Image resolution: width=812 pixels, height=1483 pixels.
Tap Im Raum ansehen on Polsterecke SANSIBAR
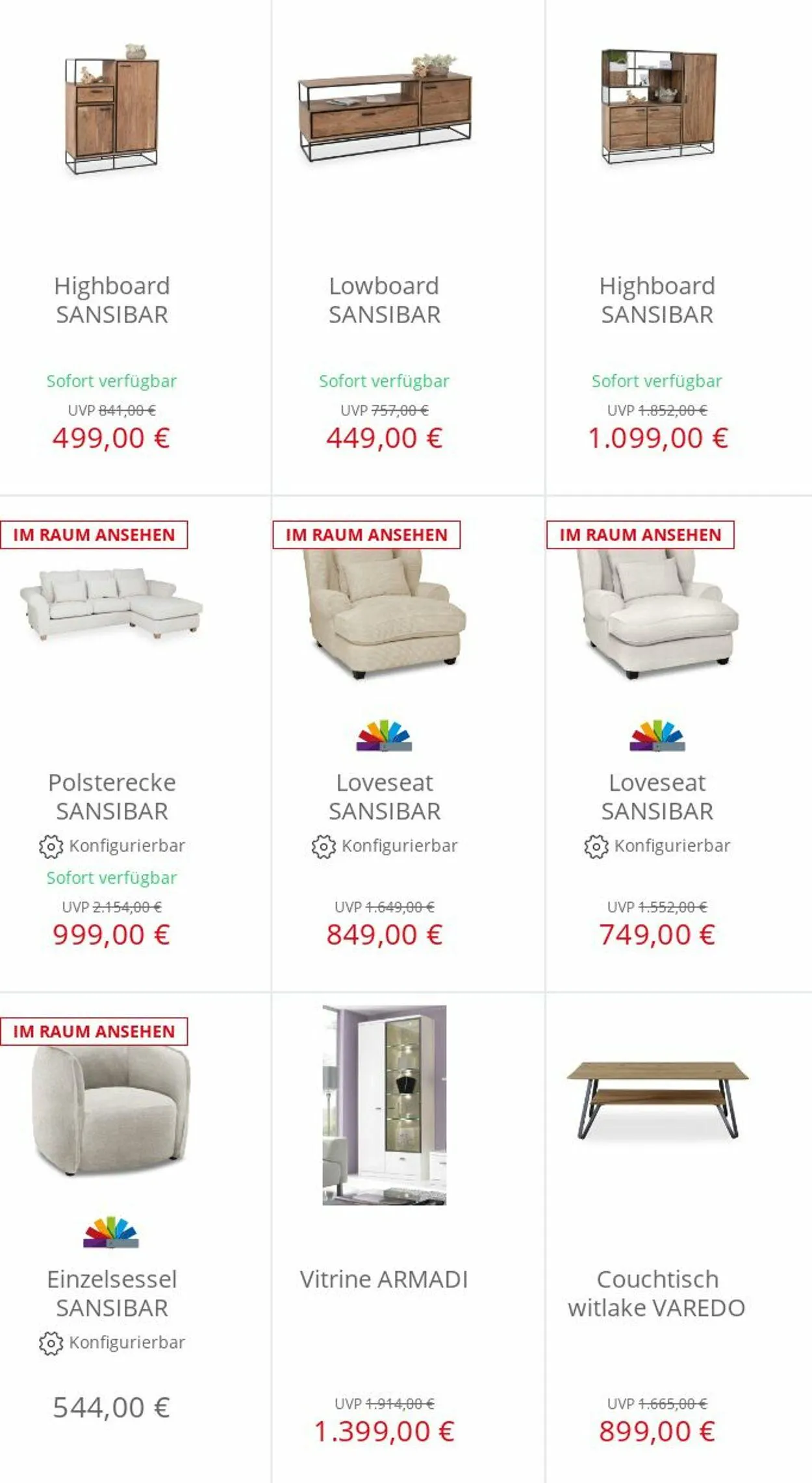coord(94,535)
